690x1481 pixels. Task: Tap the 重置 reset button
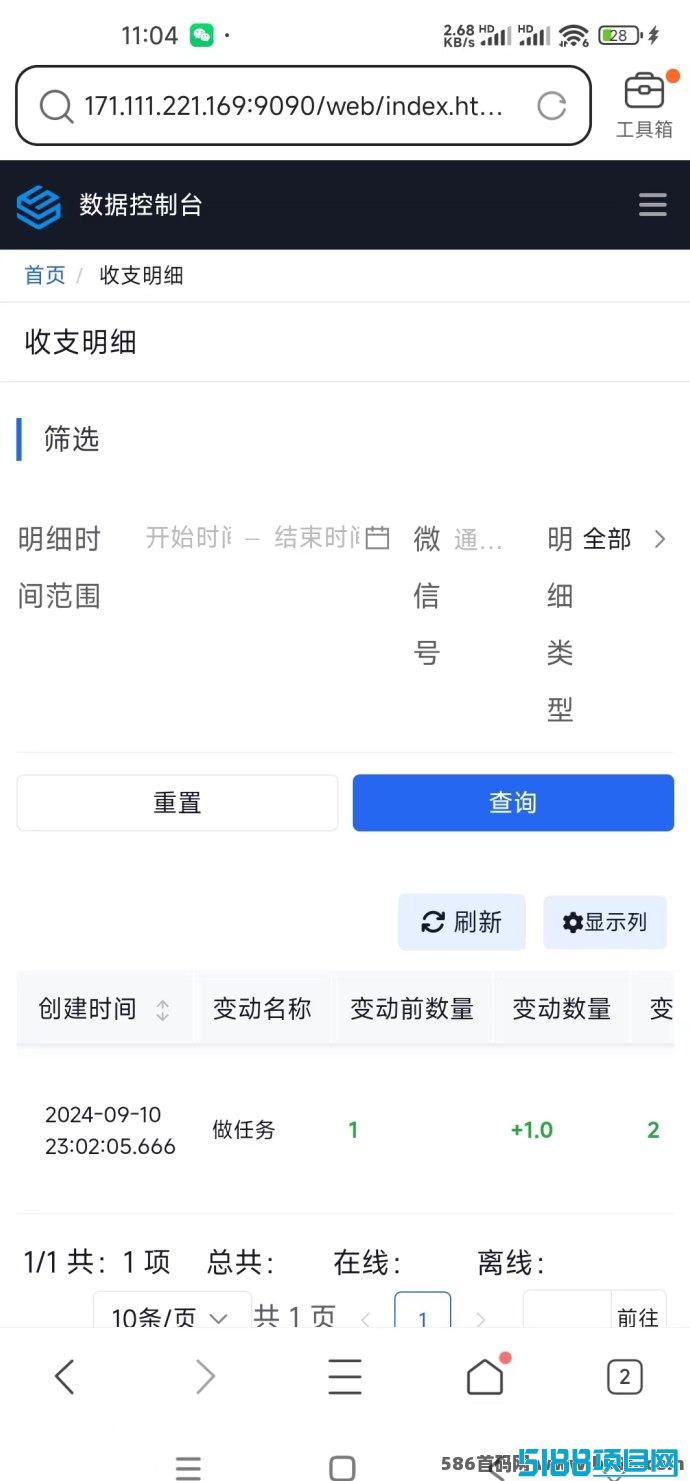(177, 803)
